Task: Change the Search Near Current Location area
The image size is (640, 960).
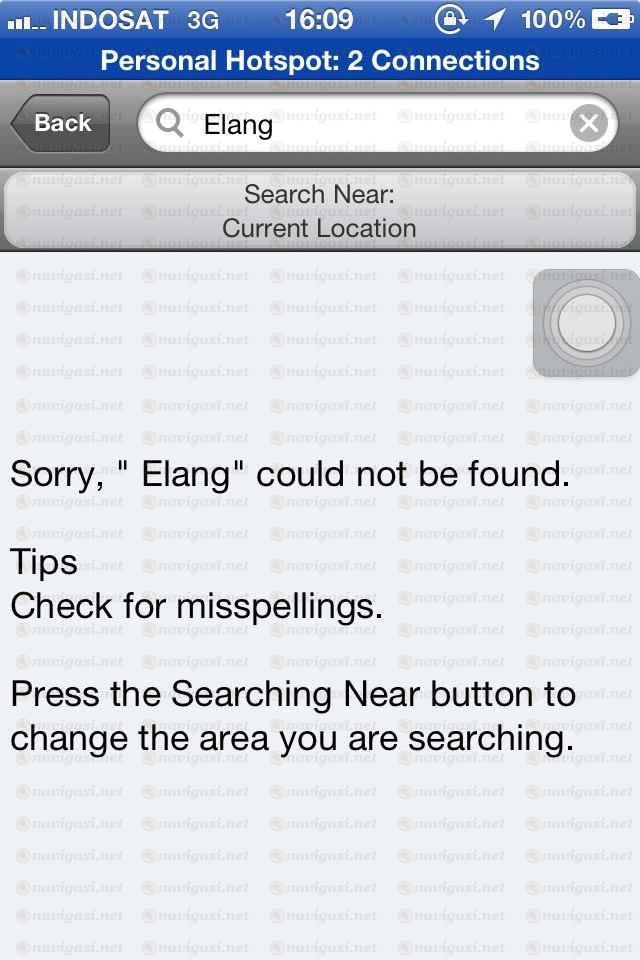Action: click(x=319, y=211)
